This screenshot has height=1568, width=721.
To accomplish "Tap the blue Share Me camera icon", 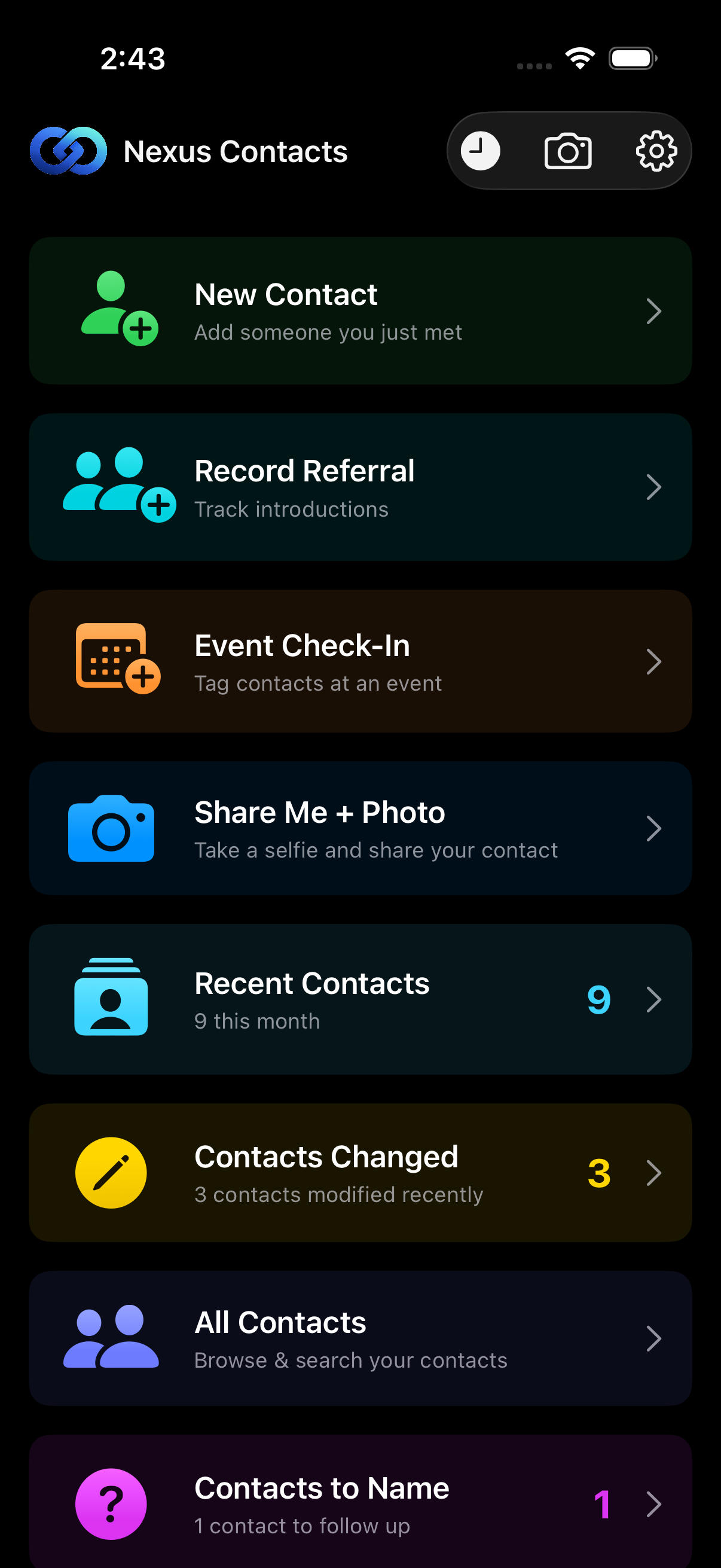I will click(x=111, y=828).
